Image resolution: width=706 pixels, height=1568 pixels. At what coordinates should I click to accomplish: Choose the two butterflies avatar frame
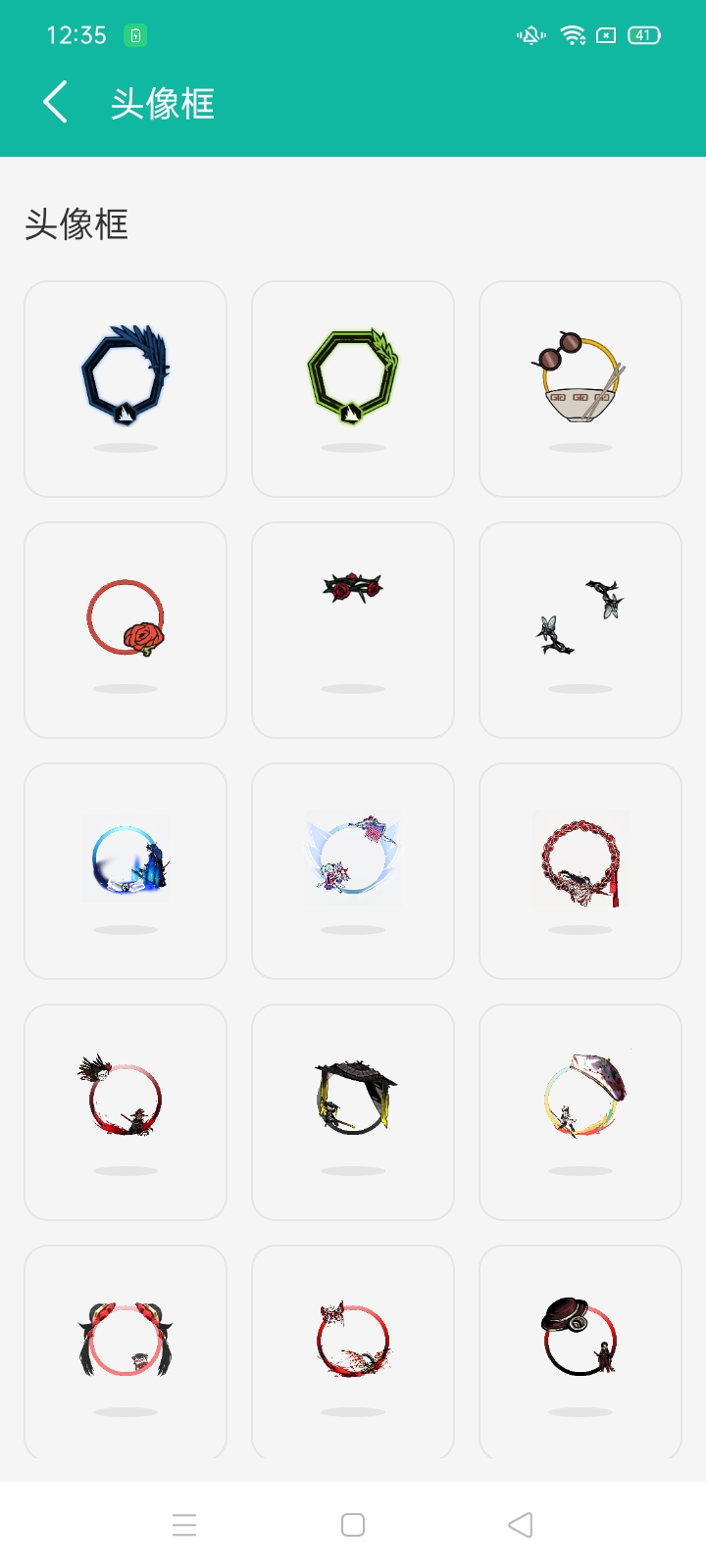pos(580,629)
